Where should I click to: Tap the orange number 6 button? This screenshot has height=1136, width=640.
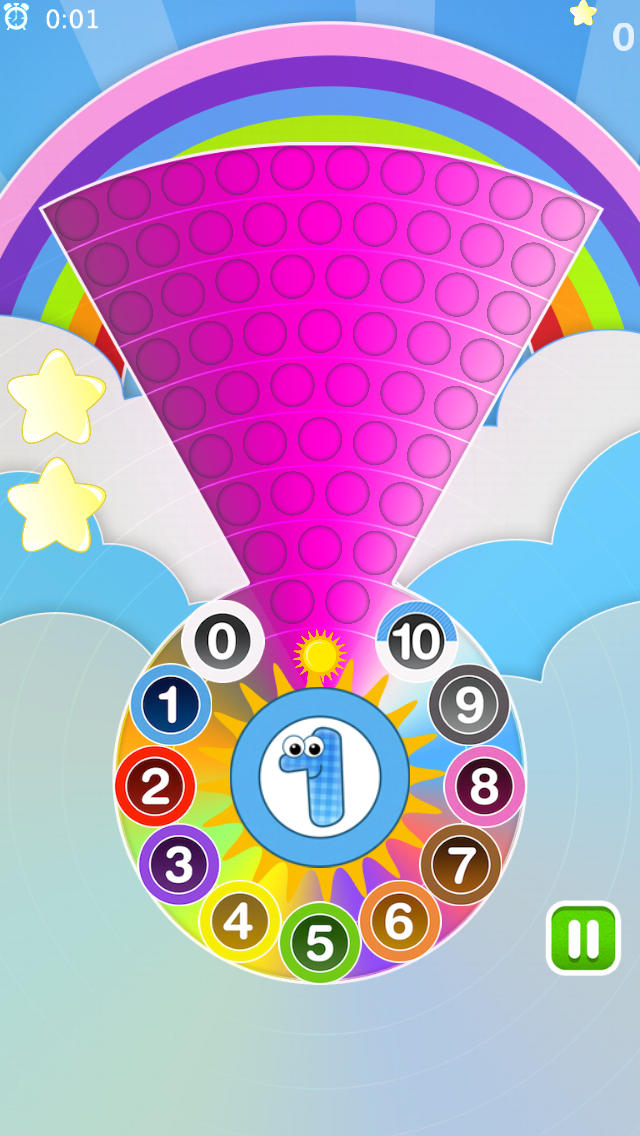tap(399, 922)
